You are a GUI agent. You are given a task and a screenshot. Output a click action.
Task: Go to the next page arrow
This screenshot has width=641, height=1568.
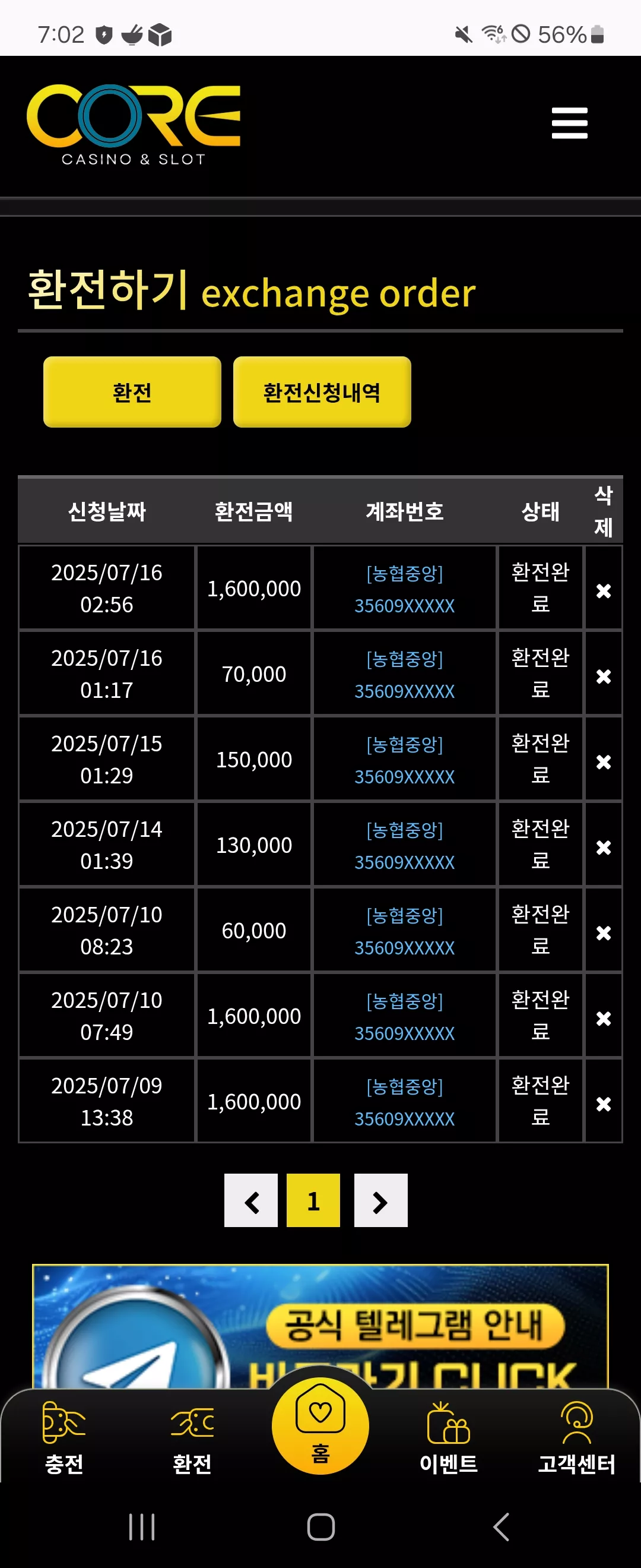[380, 1200]
